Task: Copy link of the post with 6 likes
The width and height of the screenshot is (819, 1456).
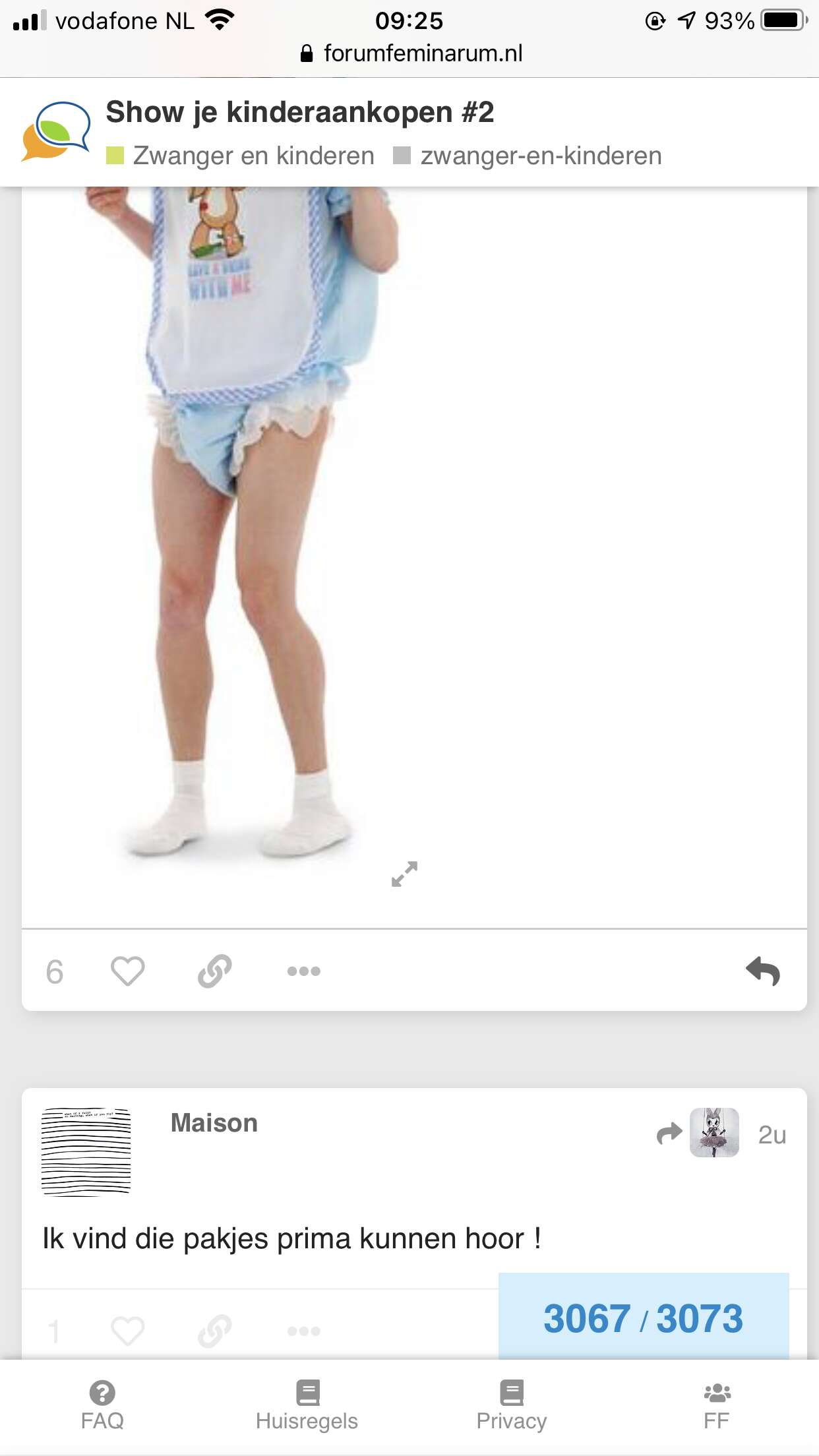Action: [215, 971]
